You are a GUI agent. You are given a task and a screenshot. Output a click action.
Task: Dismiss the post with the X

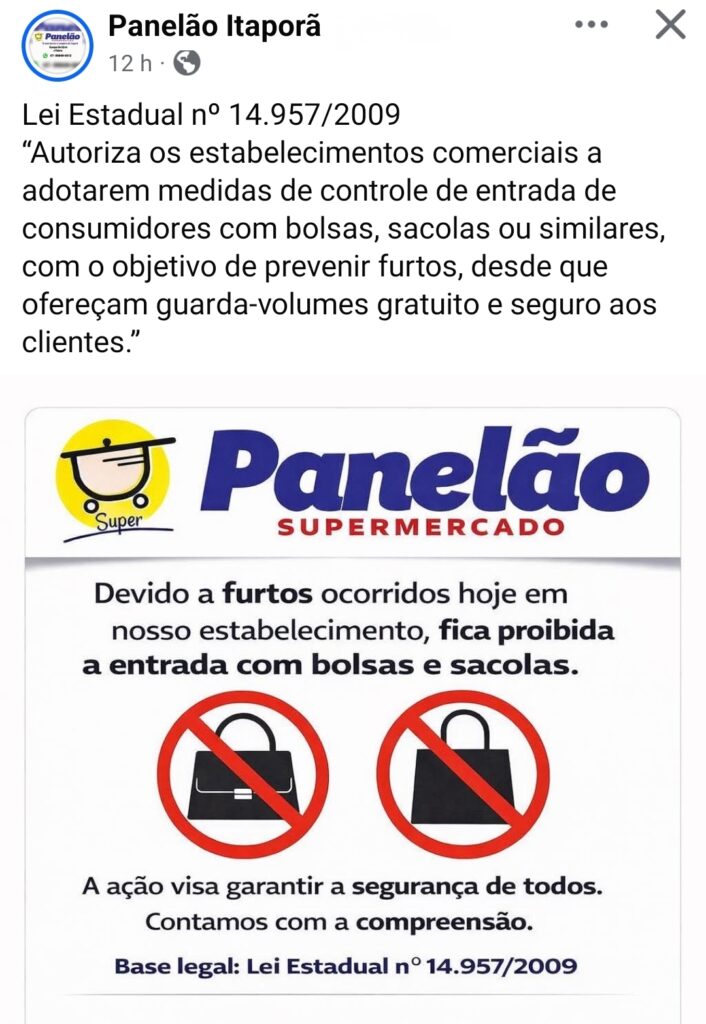click(x=670, y=25)
